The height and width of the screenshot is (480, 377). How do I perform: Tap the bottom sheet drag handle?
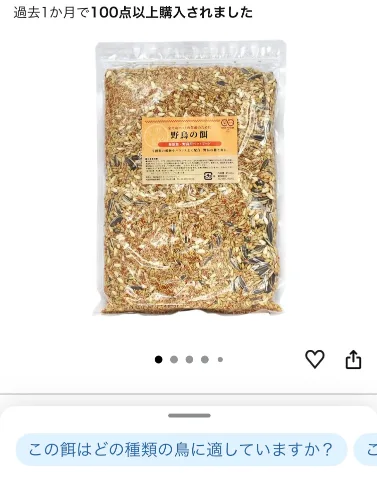189,415
